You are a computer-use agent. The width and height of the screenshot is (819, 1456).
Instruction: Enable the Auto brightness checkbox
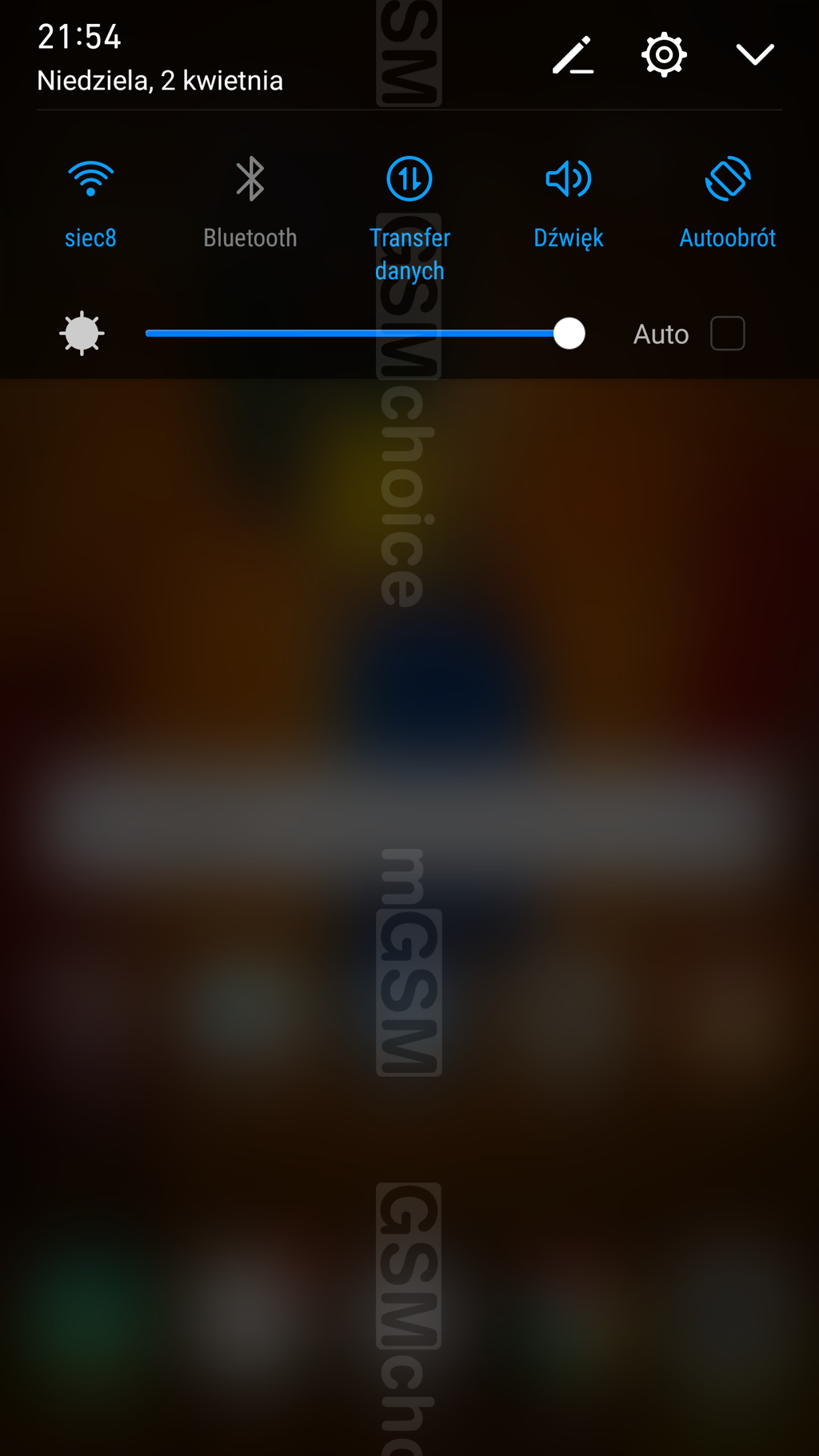tap(727, 334)
